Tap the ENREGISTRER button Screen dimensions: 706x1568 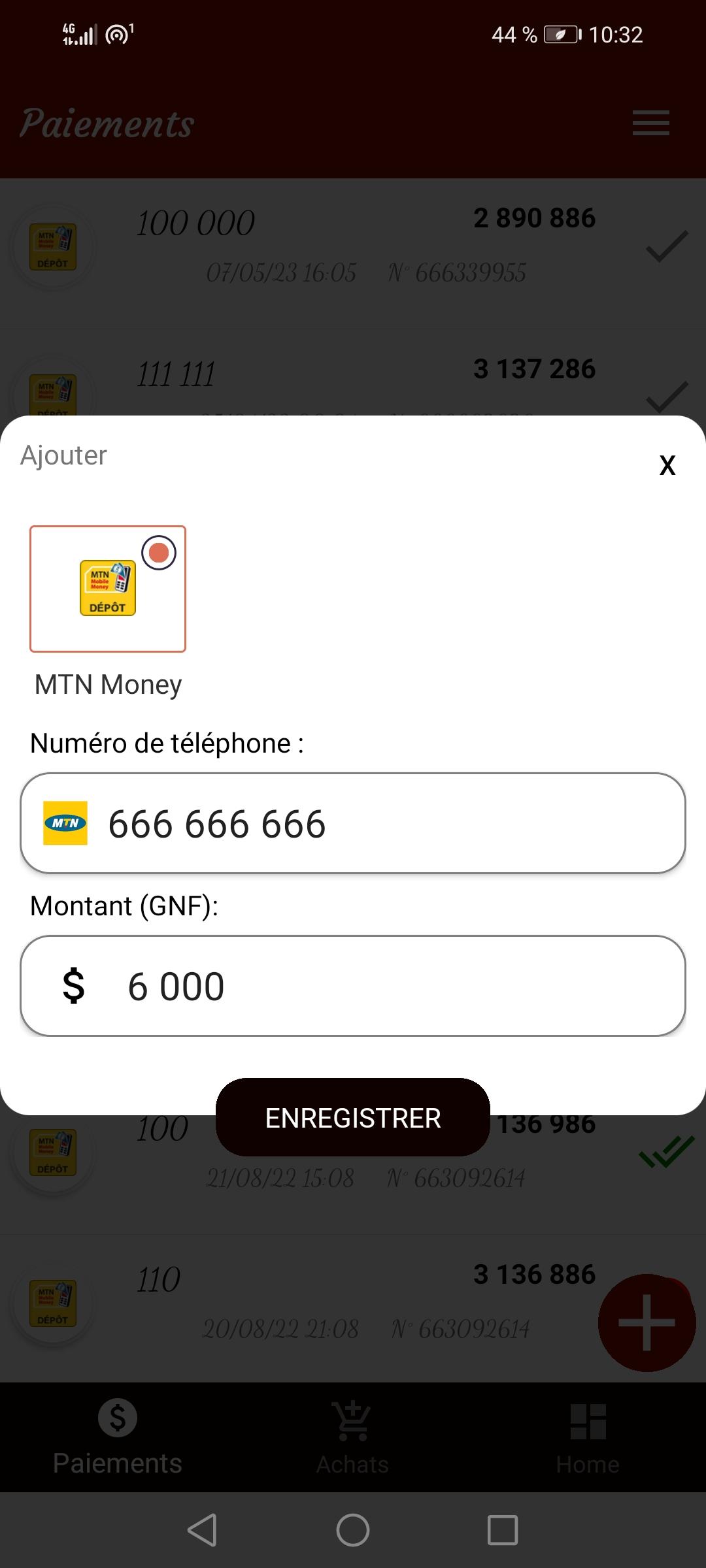[353, 1118]
